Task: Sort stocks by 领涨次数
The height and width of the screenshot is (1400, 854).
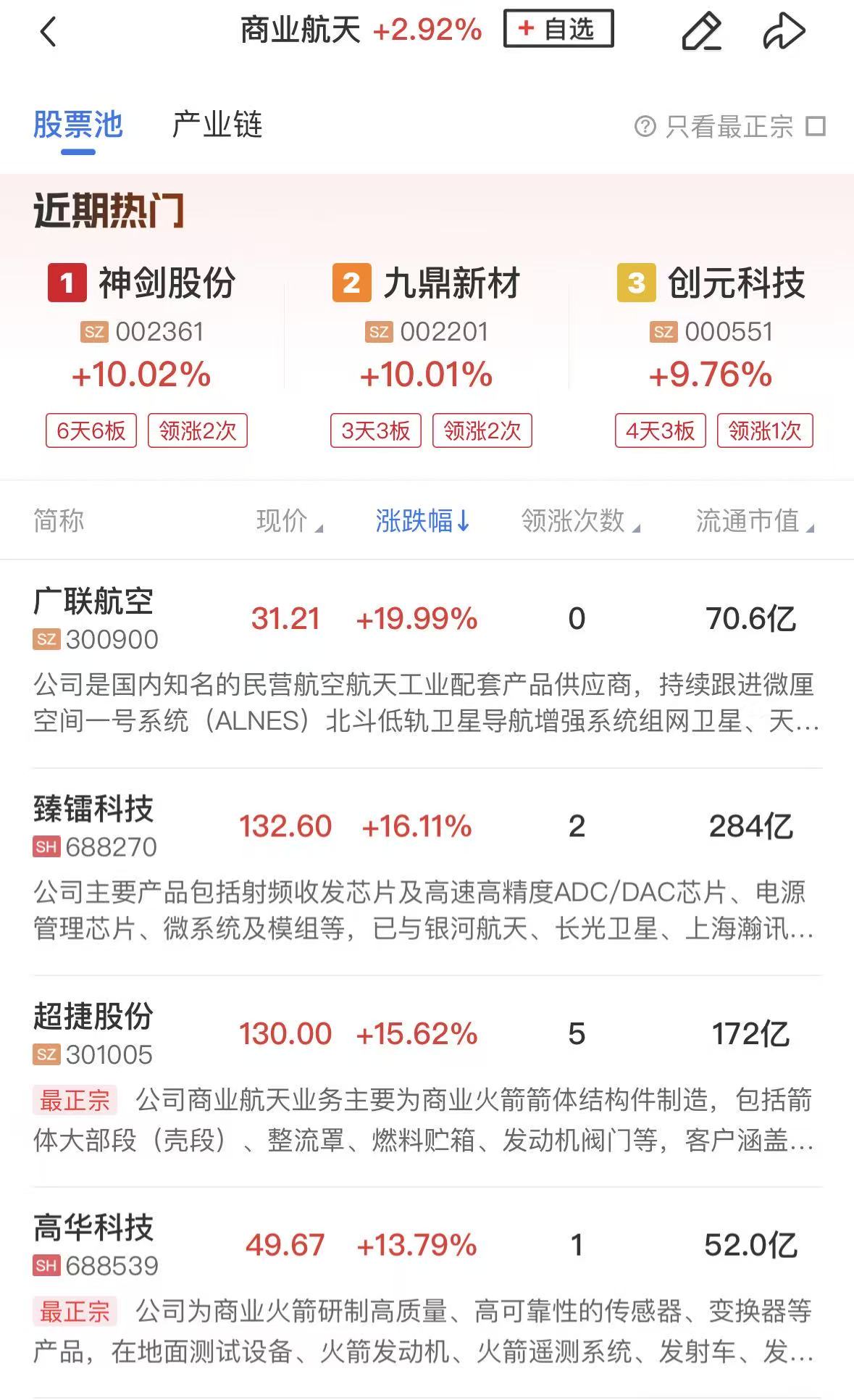Action: click(x=580, y=521)
